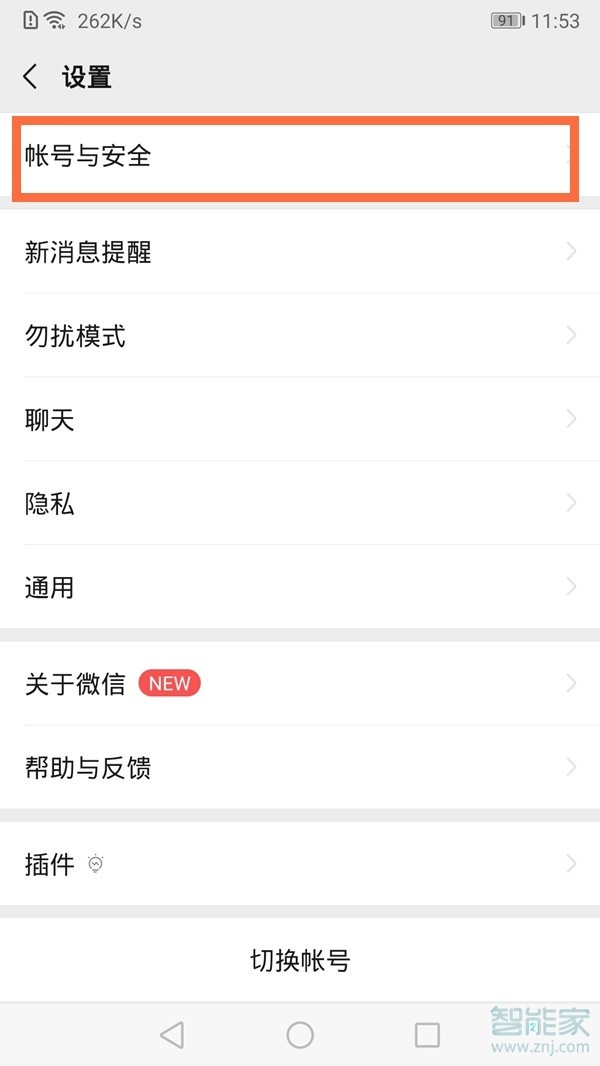The image size is (600, 1066).
Task: Open 关于微信
Action: tap(300, 684)
